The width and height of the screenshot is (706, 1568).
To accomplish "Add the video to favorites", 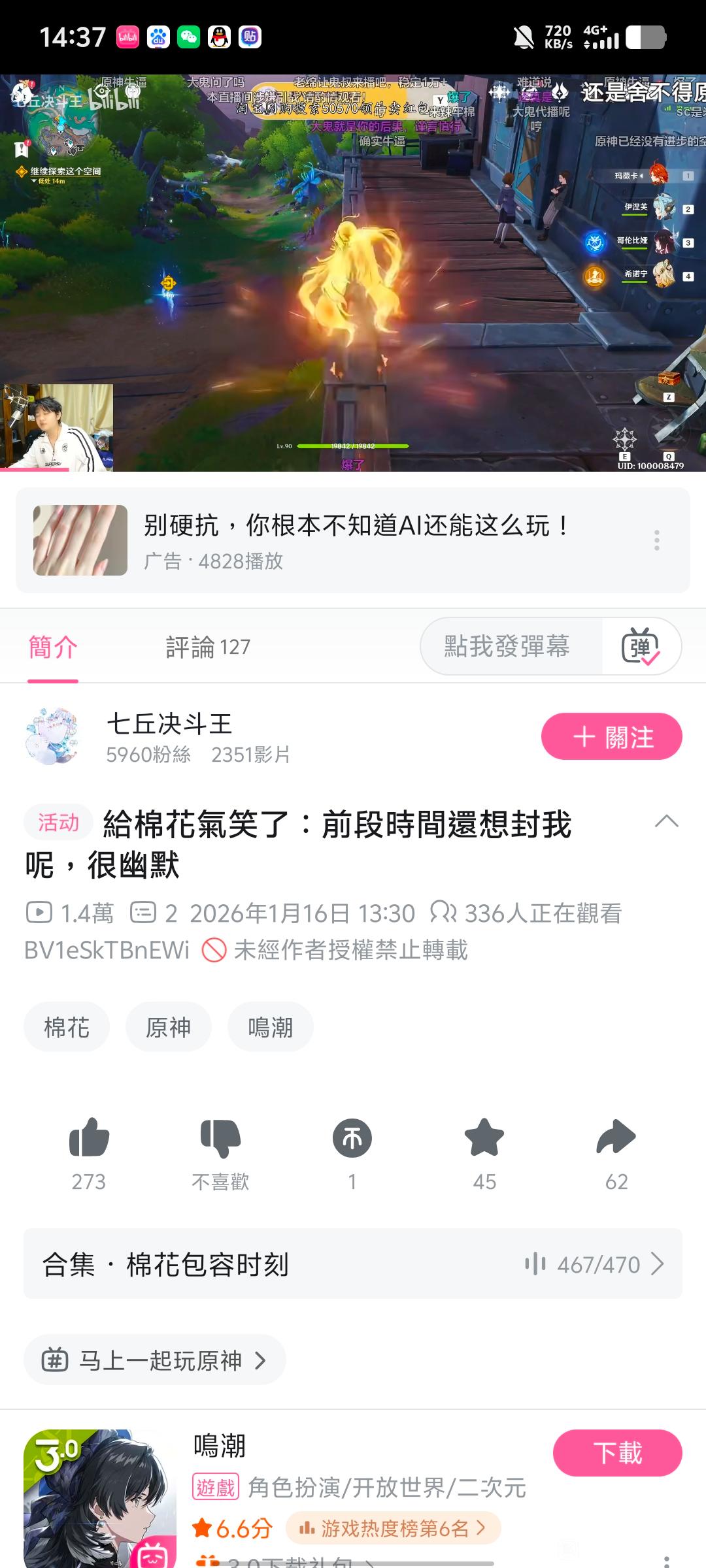I will point(484,1138).
